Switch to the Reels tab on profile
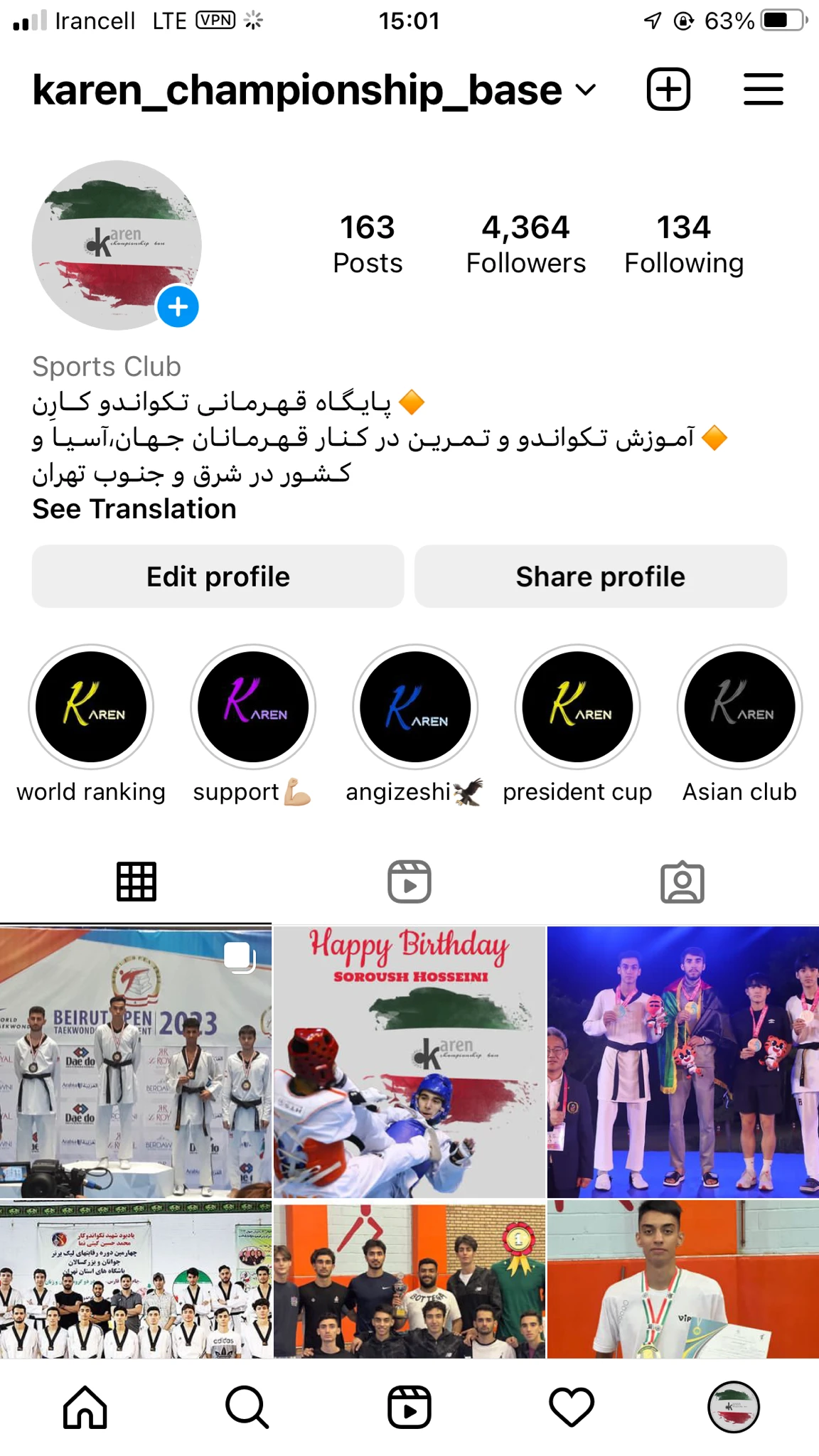Viewport: 819px width, 1456px height. pyautogui.click(x=409, y=882)
